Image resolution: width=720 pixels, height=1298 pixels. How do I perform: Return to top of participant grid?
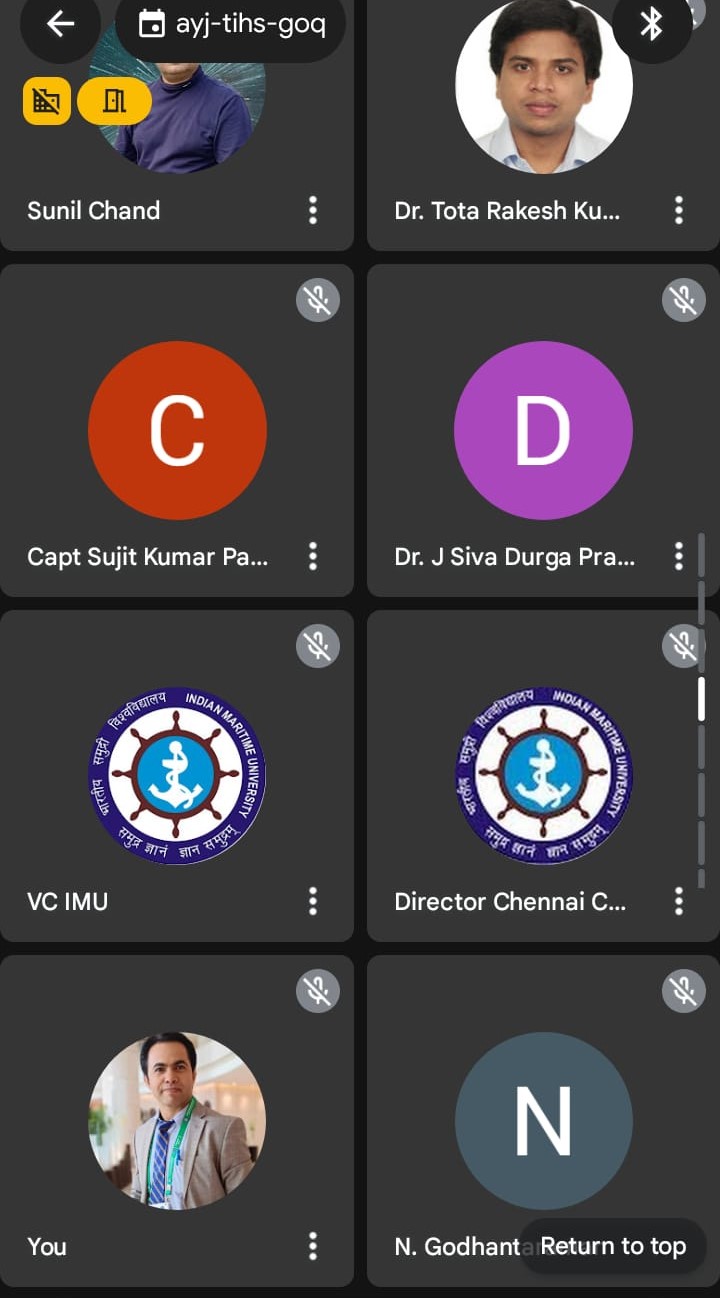click(x=613, y=1246)
